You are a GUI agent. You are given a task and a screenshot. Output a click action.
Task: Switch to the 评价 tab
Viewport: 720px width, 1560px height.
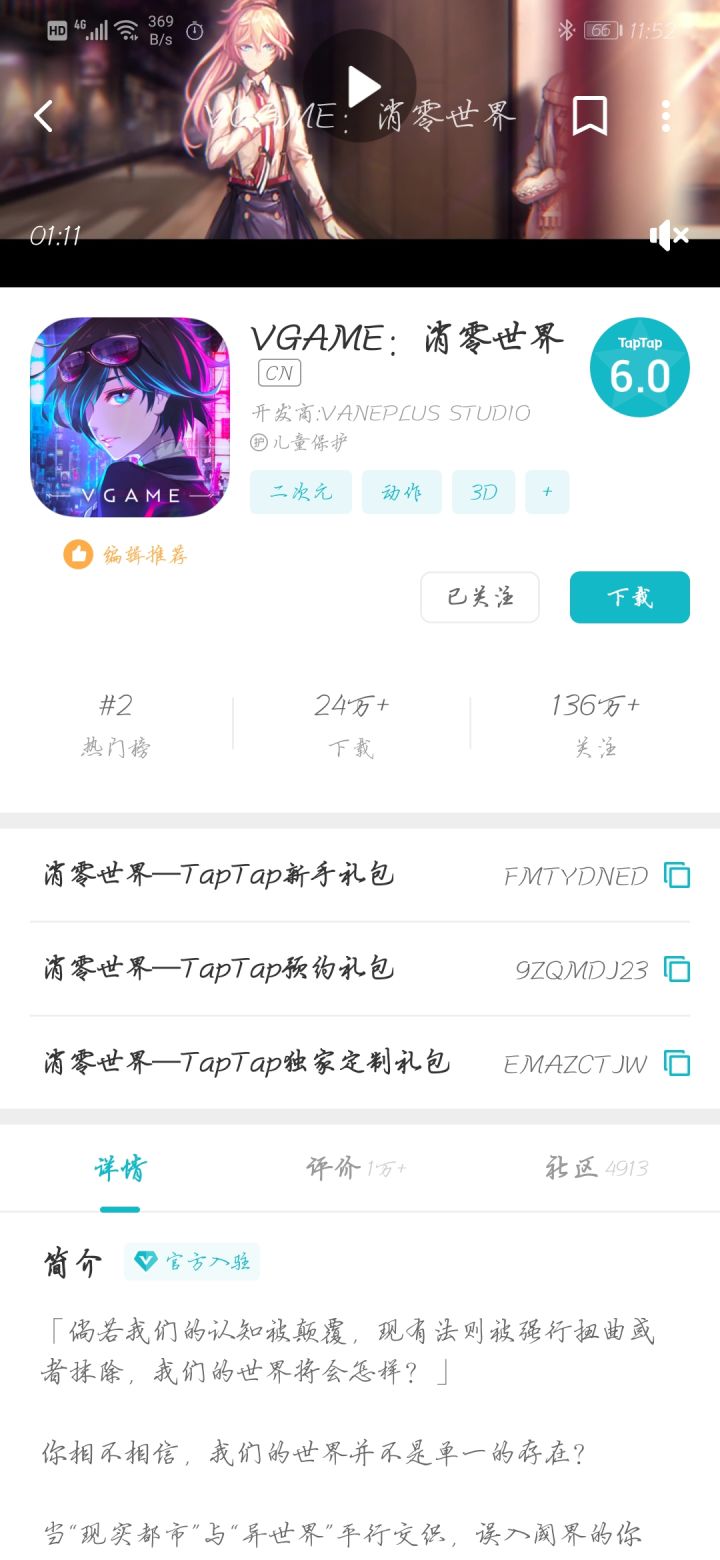356,1168
